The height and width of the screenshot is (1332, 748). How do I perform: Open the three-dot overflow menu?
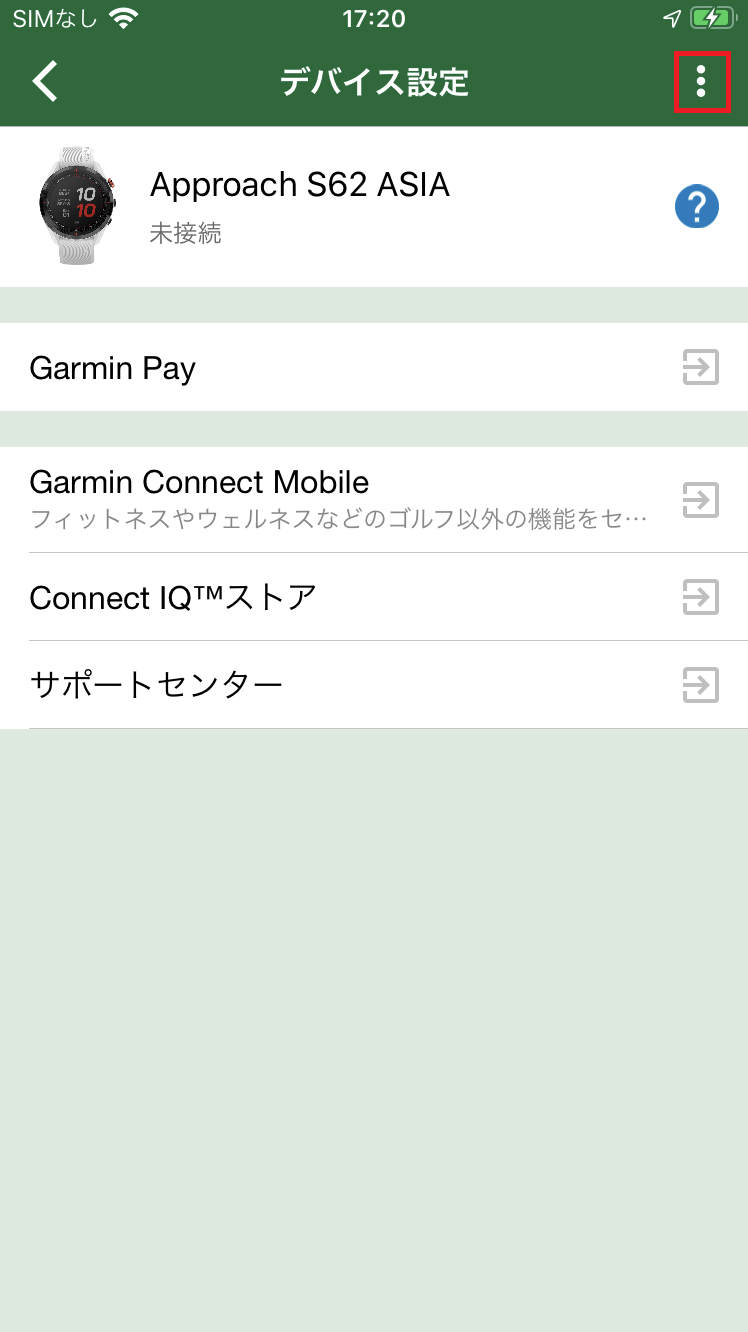click(701, 82)
